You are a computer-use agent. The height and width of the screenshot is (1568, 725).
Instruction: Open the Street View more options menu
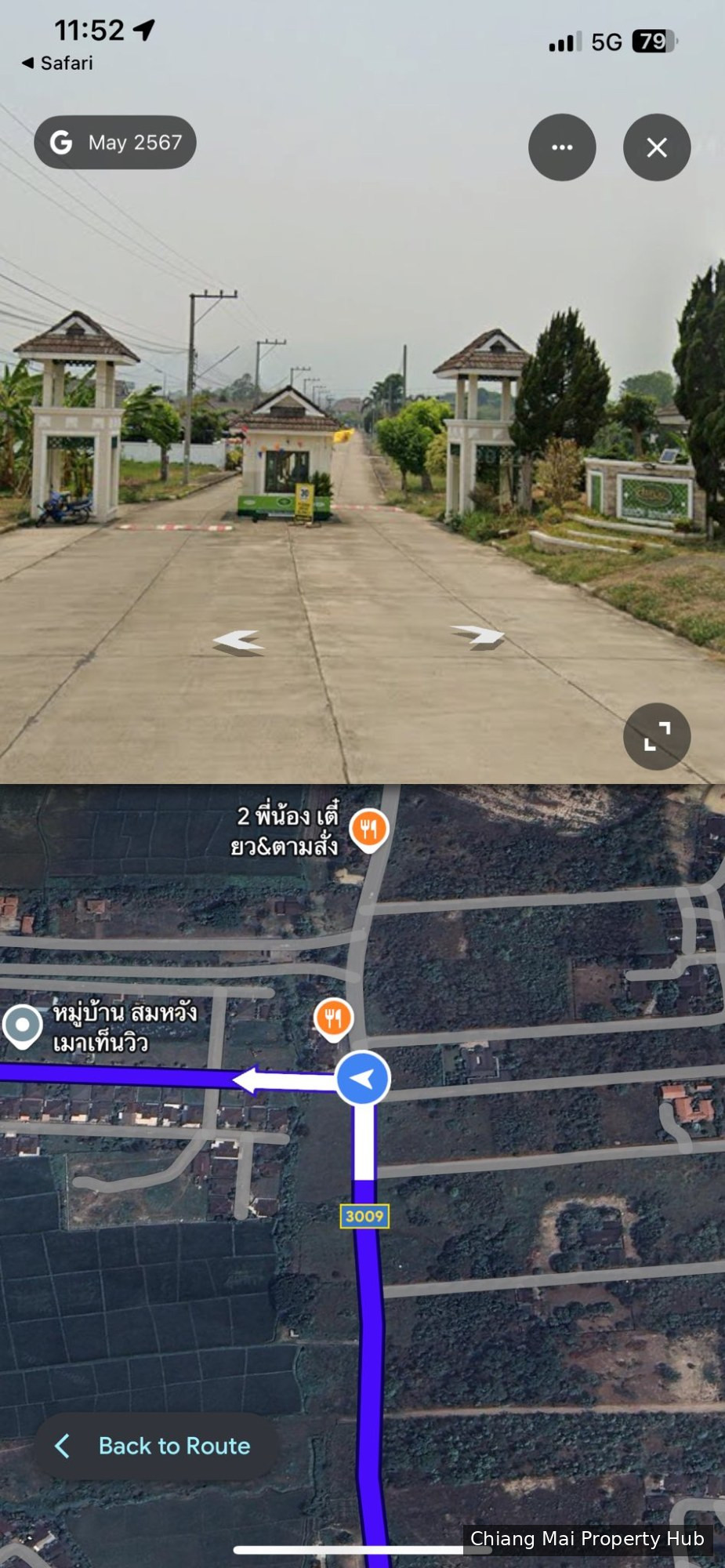click(x=561, y=147)
